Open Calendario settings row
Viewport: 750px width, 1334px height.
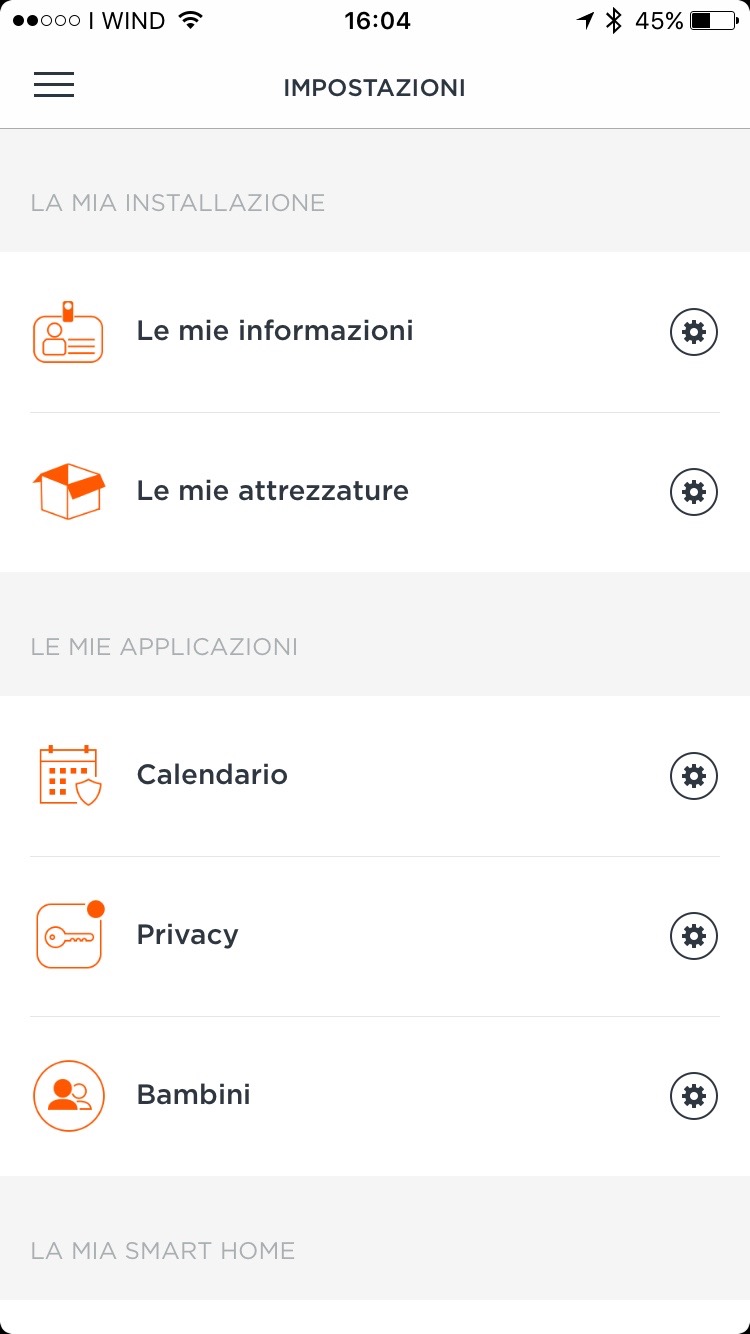[212, 775]
